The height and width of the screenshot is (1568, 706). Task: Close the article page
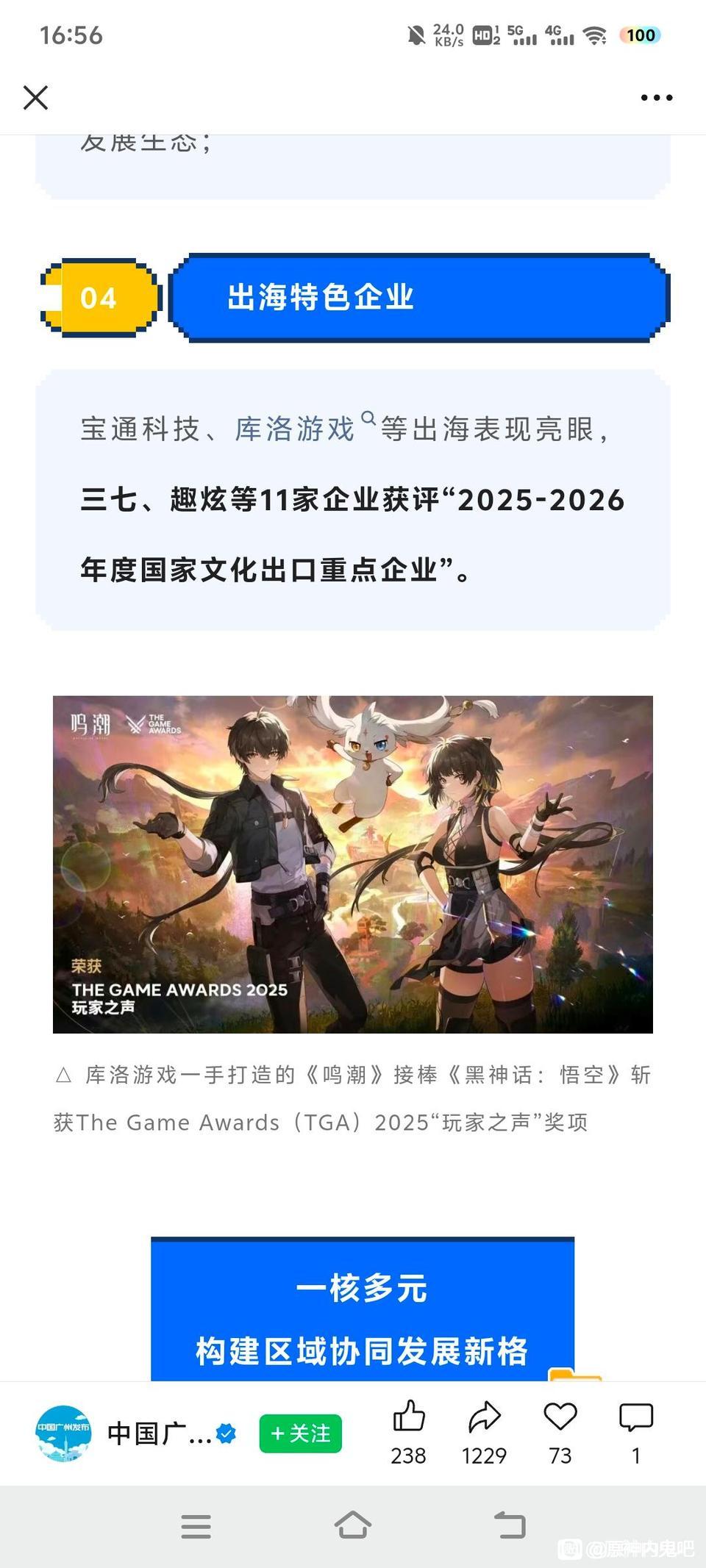(35, 97)
